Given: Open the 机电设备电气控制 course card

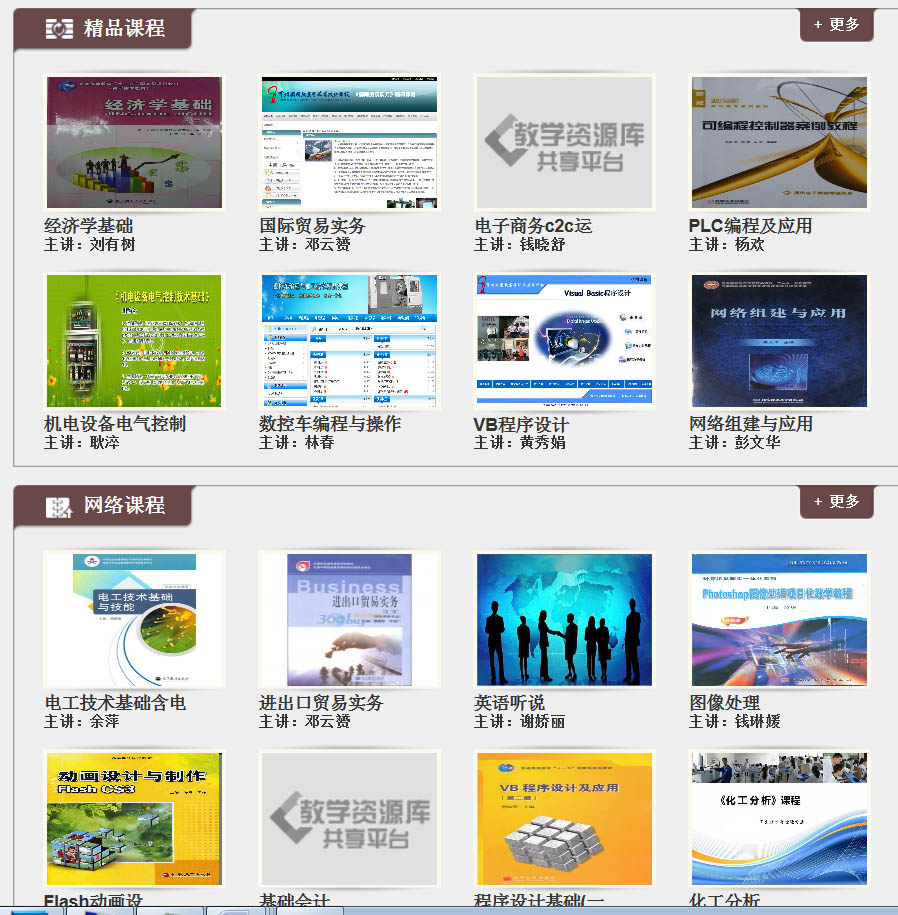Looking at the screenshot, I should point(134,340).
